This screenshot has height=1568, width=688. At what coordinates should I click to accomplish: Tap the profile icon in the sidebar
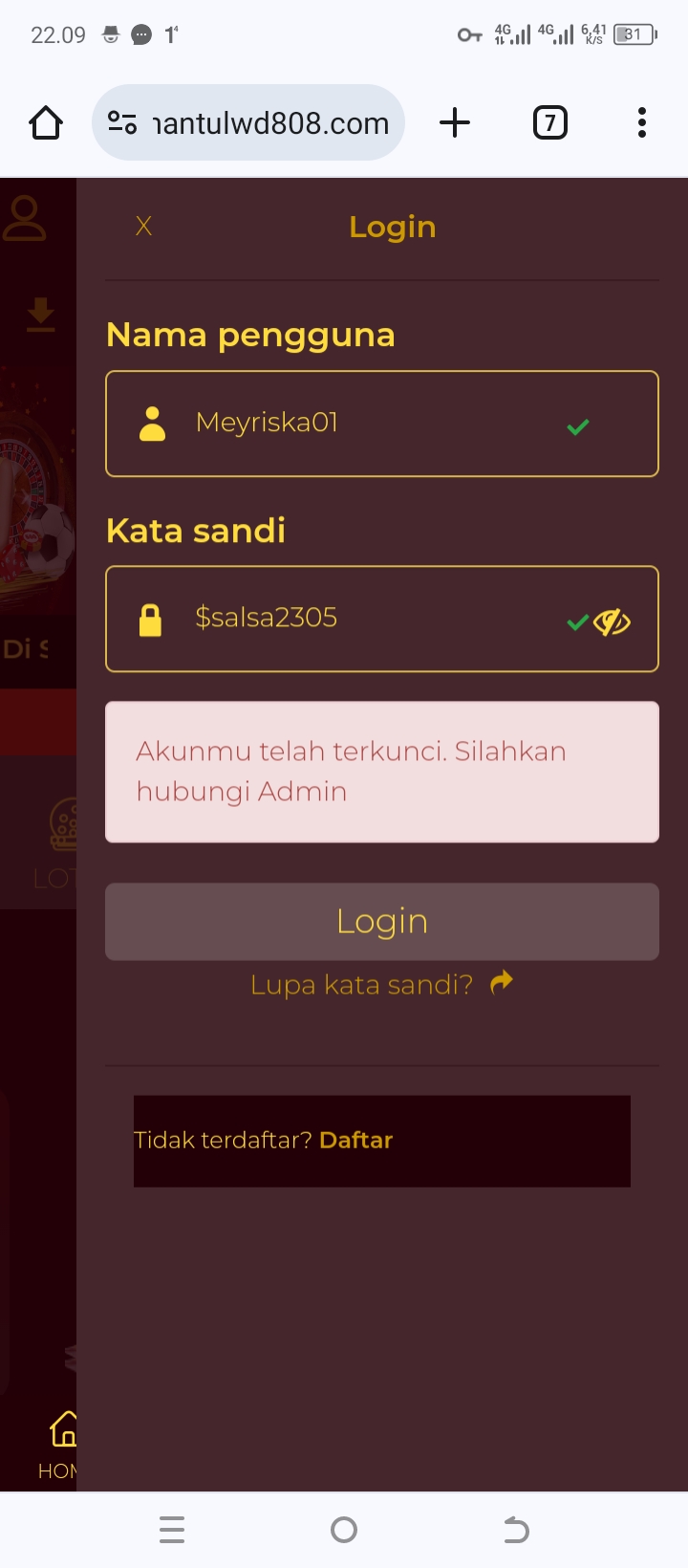[x=25, y=218]
